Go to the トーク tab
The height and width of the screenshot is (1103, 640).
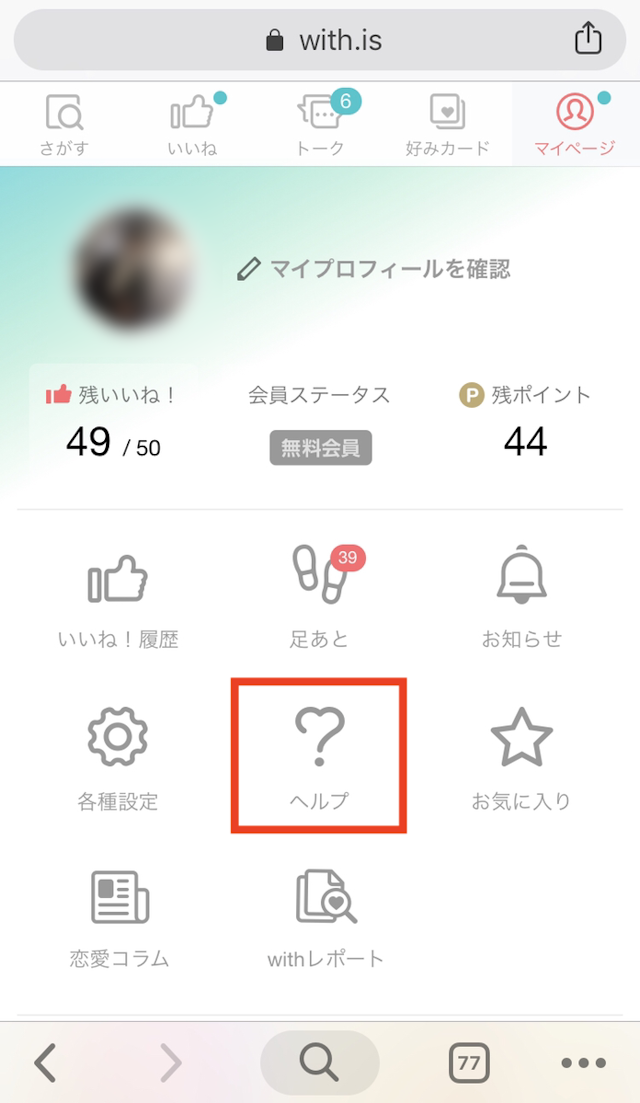pos(321,125)
